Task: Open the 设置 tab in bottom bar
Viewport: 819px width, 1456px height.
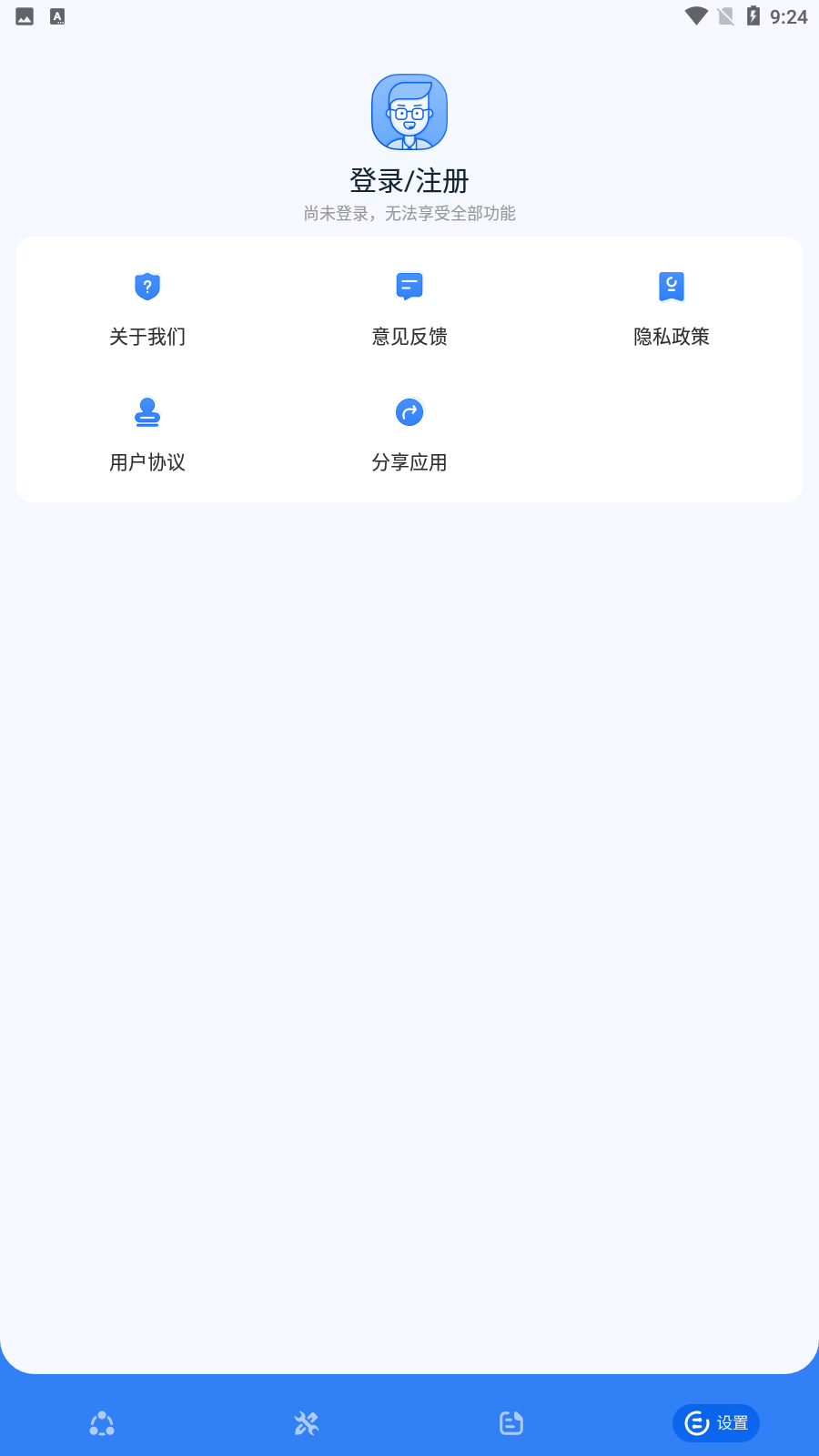Action: coord(716,1422)
